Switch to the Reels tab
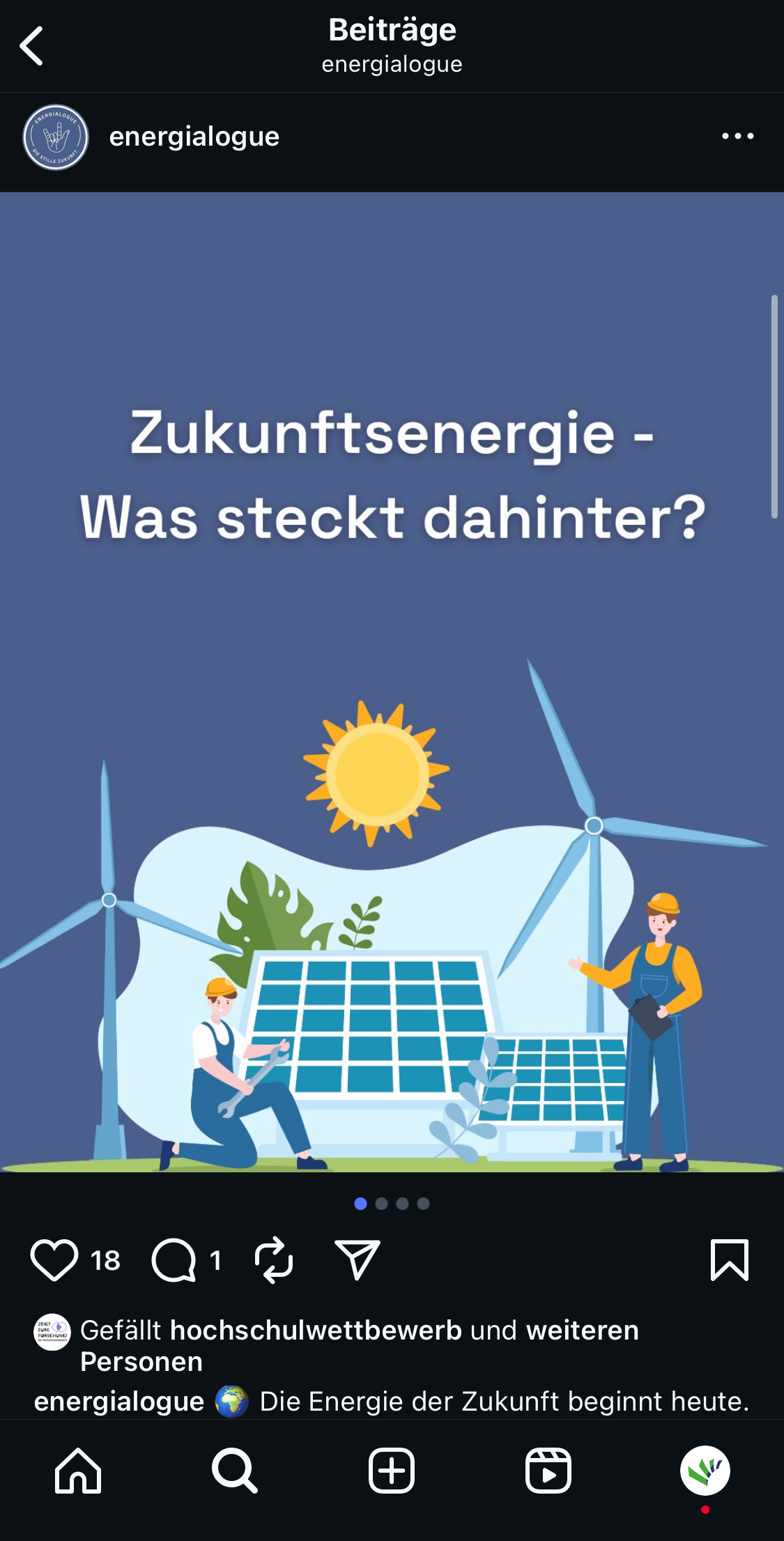This screenshot has height=1541, width=784. coord(548,1471)
